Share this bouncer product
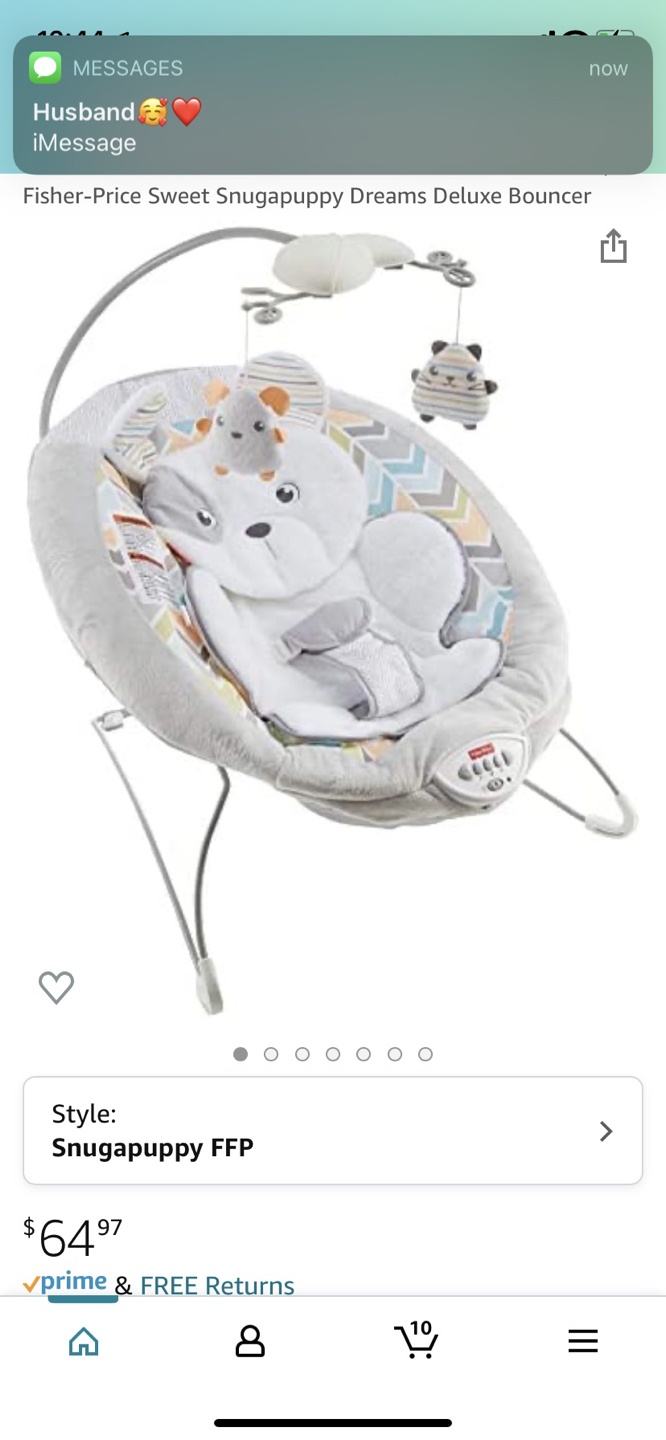Image resolution: width=666 pixels, height=1440 pixels. tap(613, 246)
